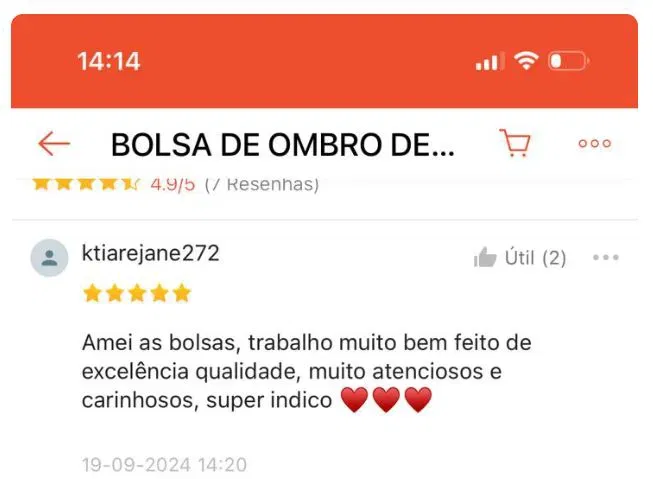Image resolution: width=653 pixels, height=479 pixels.
Task: Mark ktiarejane272's review as Útil
Action: [x=520, y=258]
